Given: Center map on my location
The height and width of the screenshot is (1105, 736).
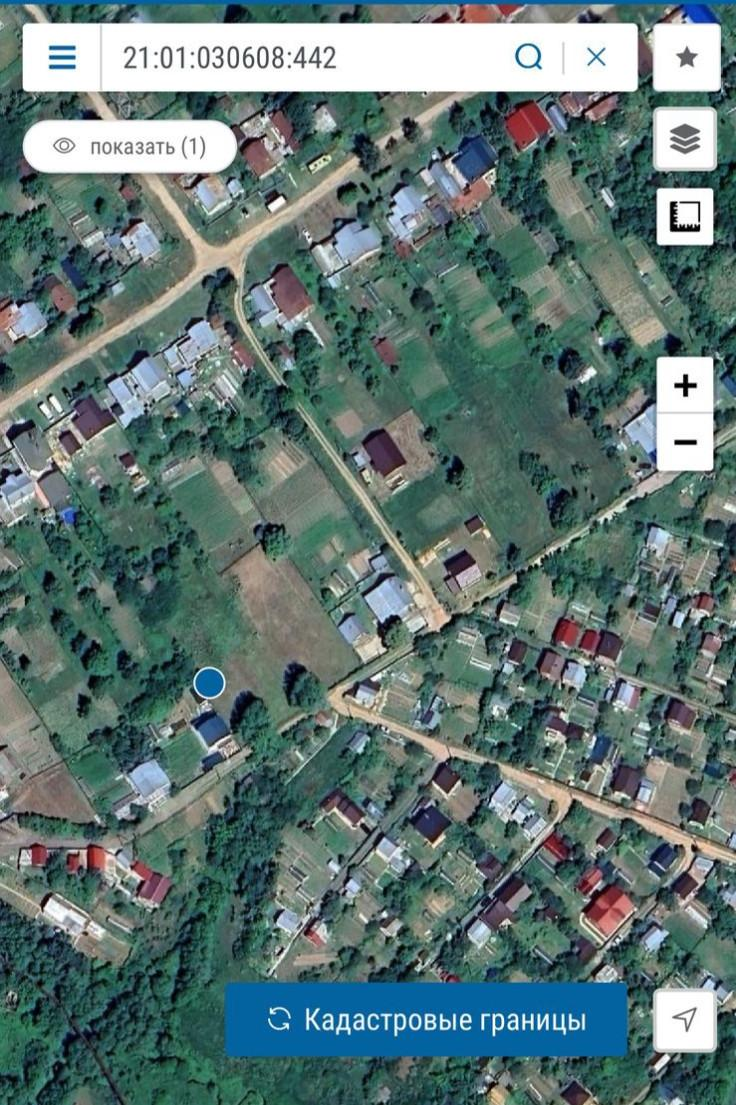Looking at the screenshot, I should click(685, 1020).
